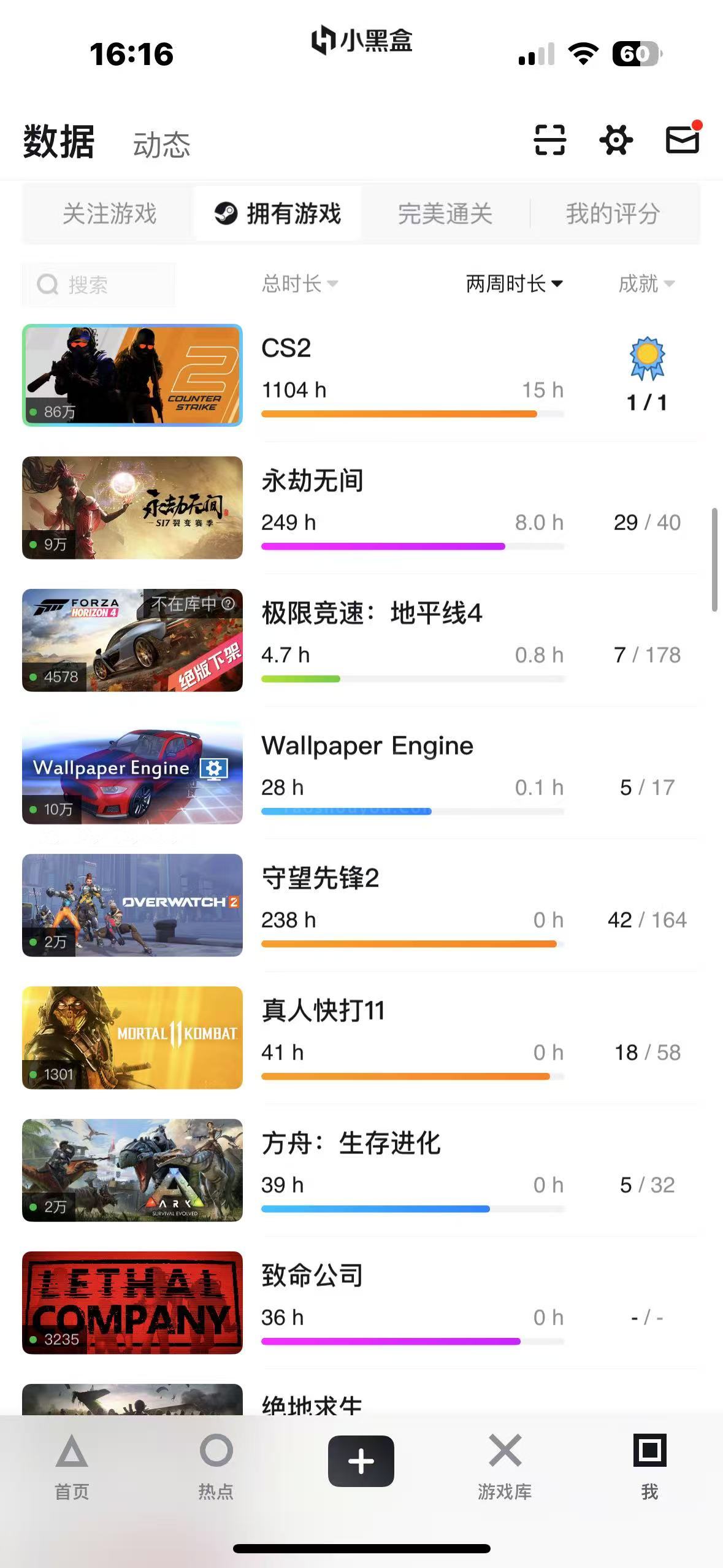Screen dimensions: 723x1568
Task: Open the settings gear icon
Action: (616, 140)
